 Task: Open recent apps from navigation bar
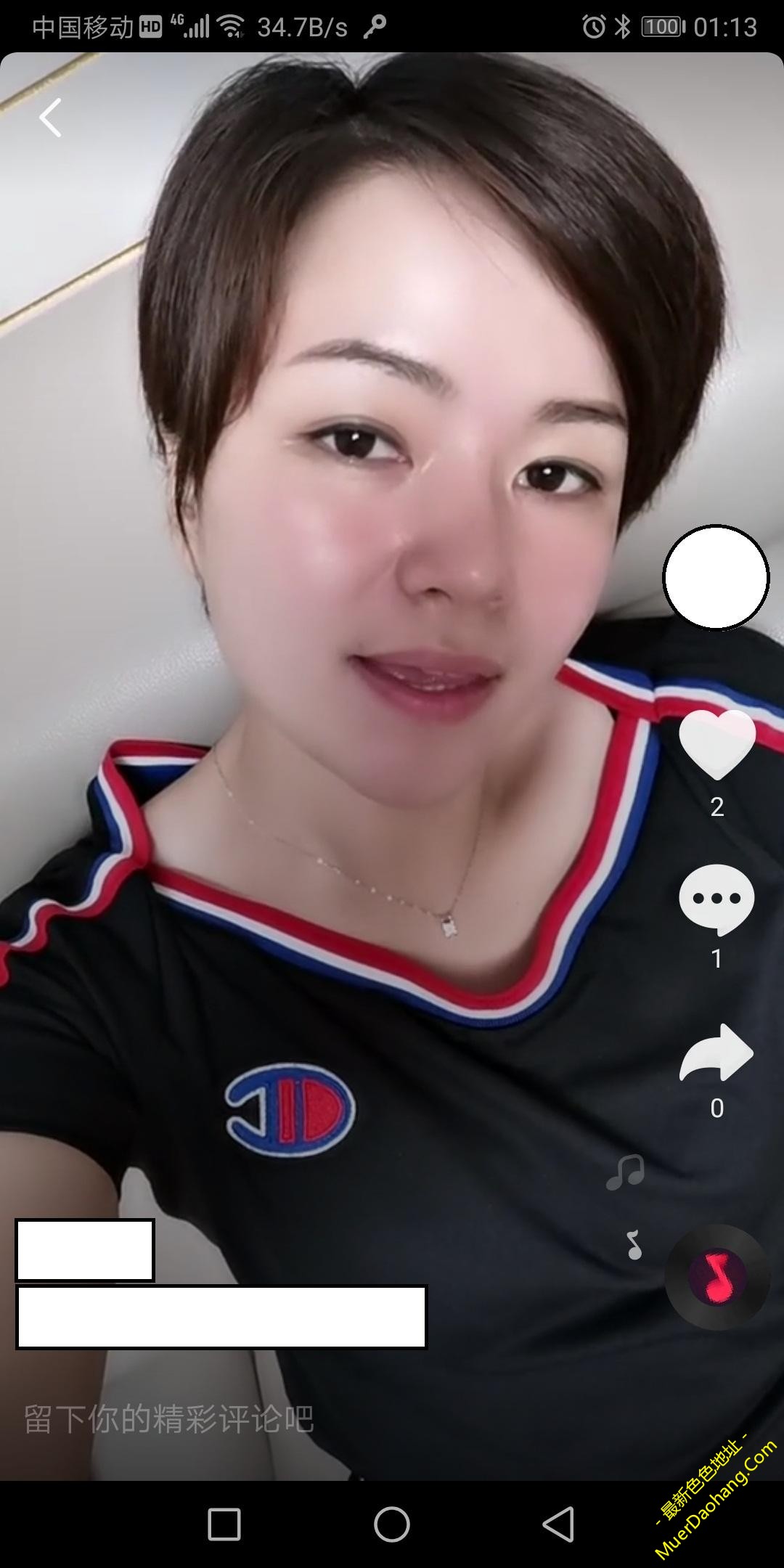[224, 1524]
